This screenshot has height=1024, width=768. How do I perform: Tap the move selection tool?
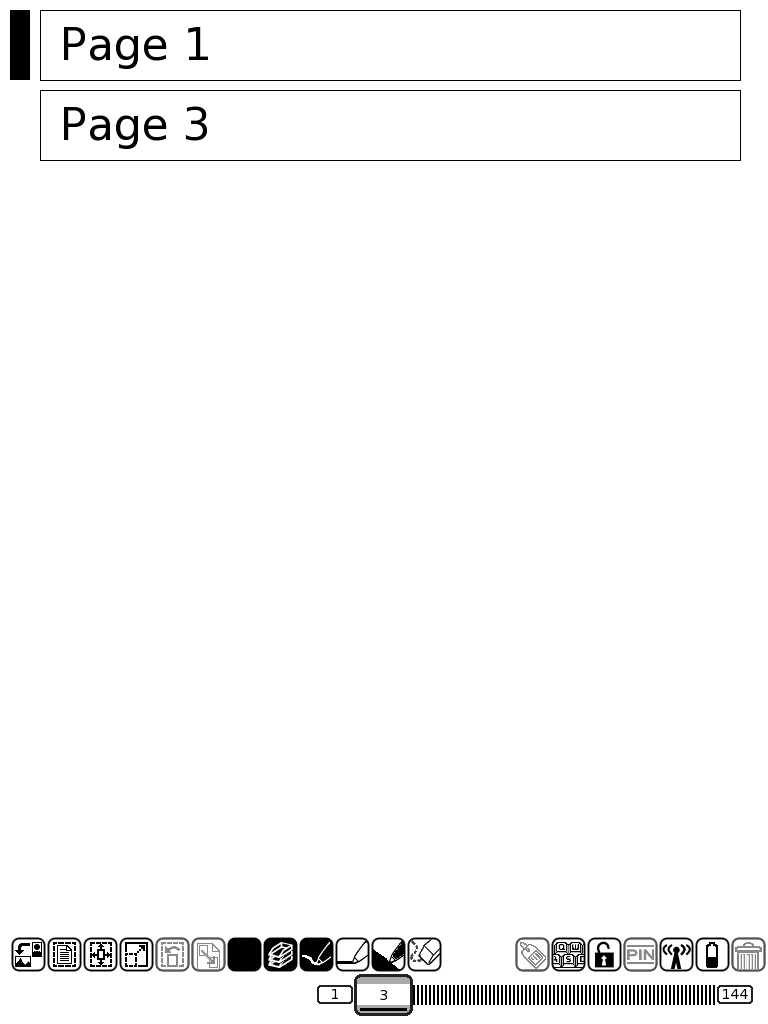(100, 955)
